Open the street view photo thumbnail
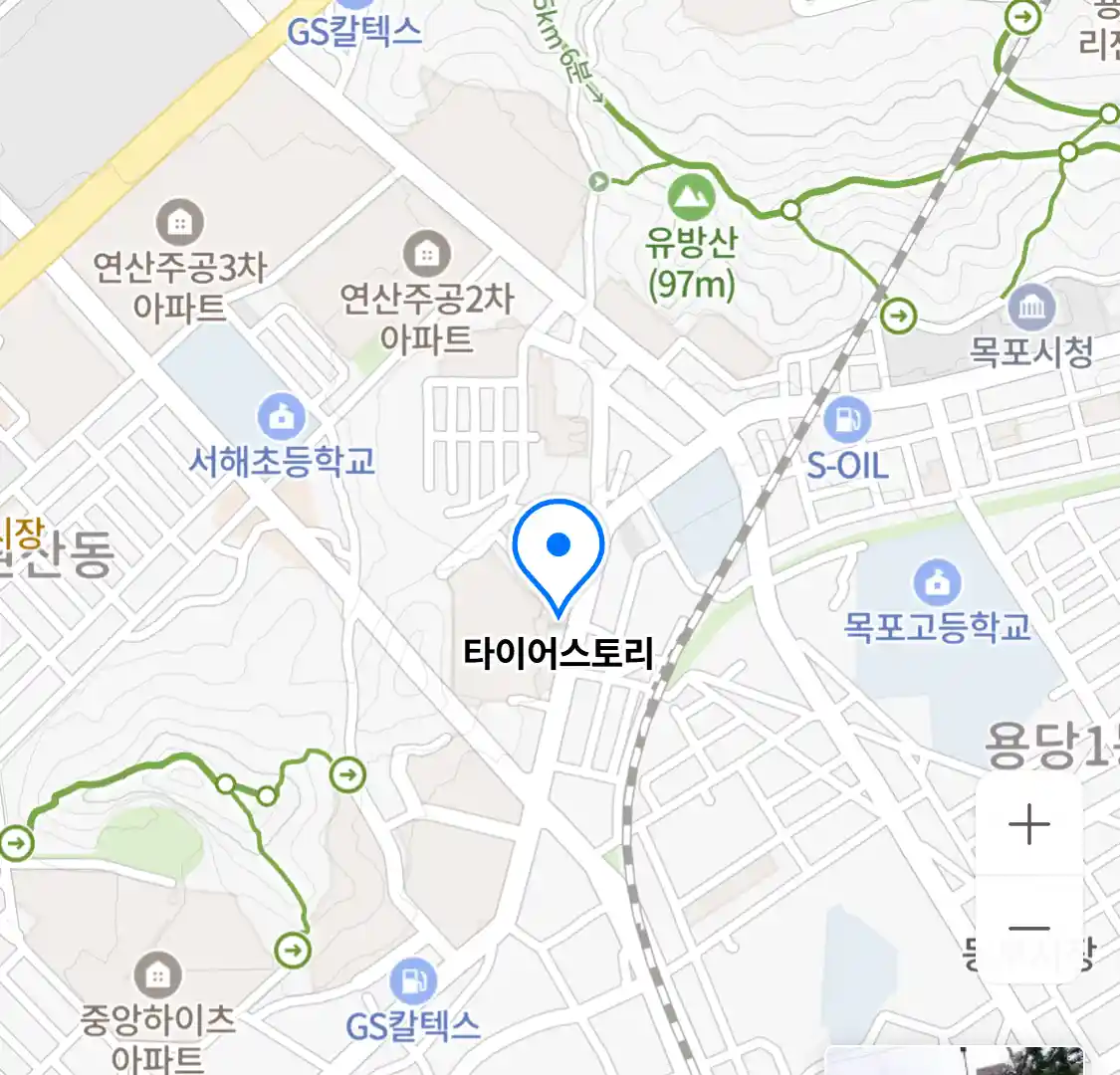 [x=956, y=1061]
